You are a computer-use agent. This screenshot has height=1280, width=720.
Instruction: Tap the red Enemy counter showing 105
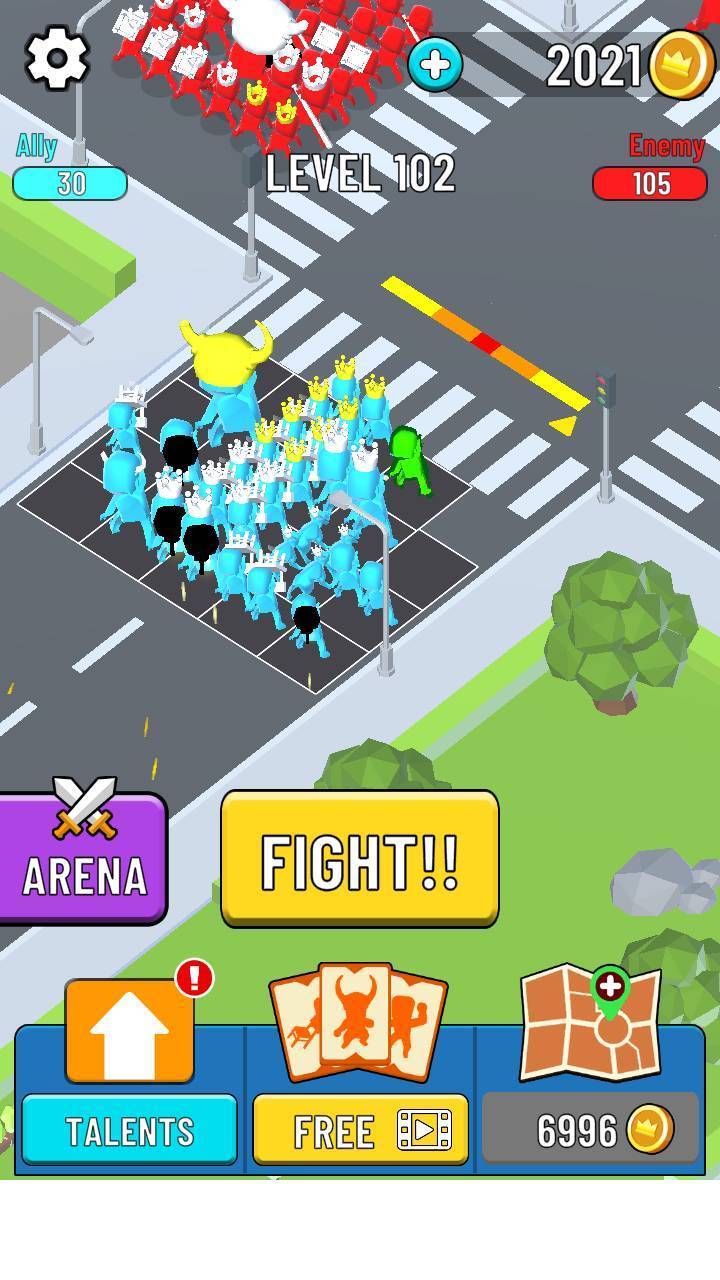click(x=650, y=185)
